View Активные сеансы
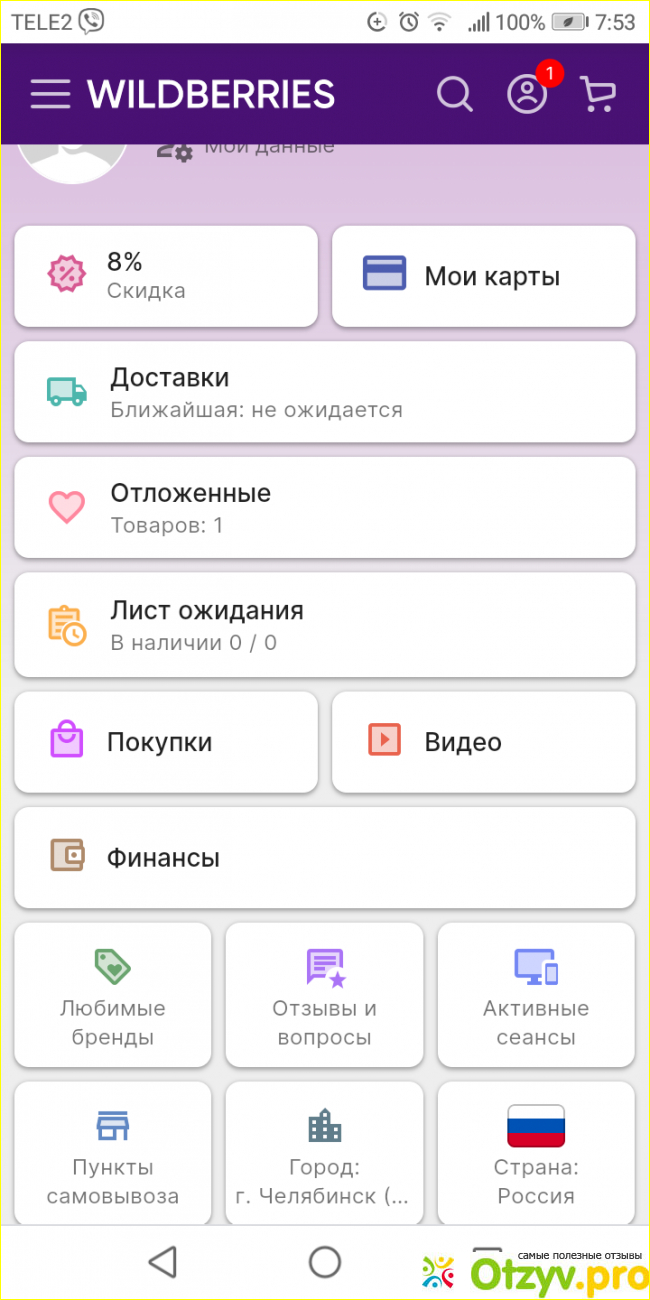Image resolution: width=650 pixels, height=1300 pixels. (x=536, y=995)
